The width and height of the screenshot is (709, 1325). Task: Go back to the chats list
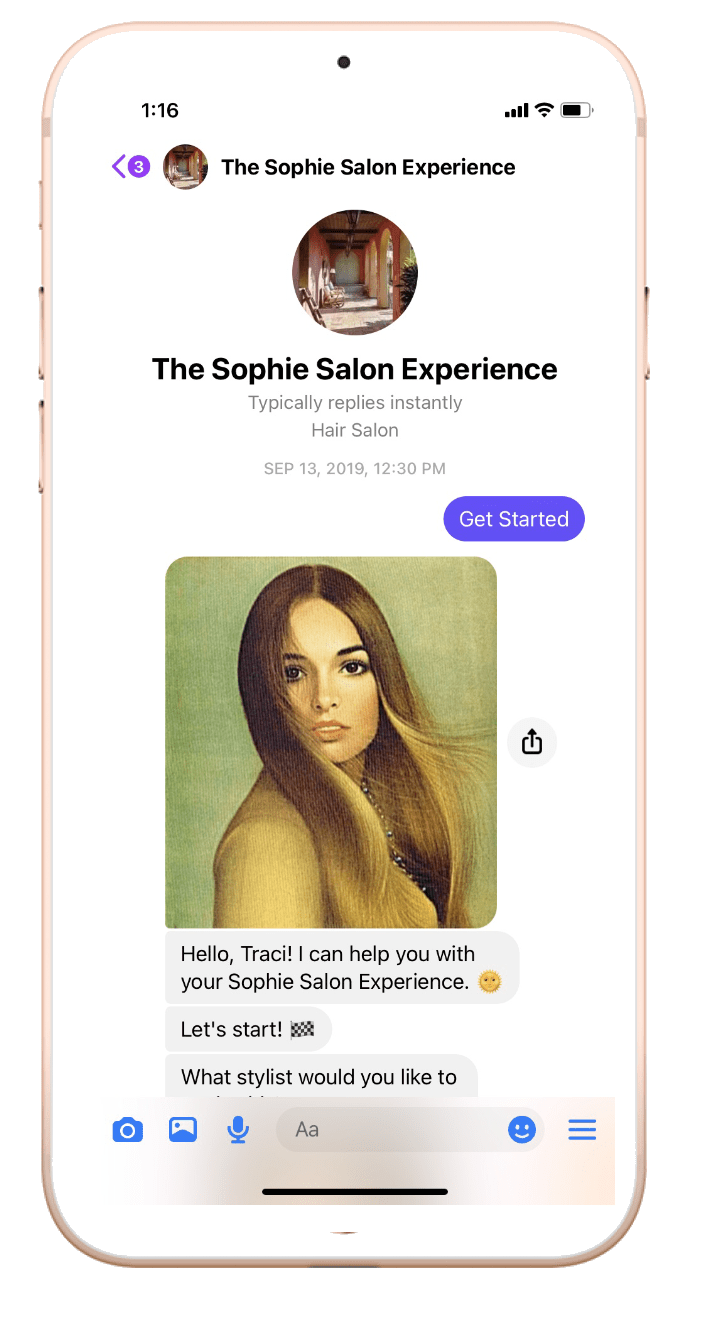pyautogui.click(x=130, y=167)
